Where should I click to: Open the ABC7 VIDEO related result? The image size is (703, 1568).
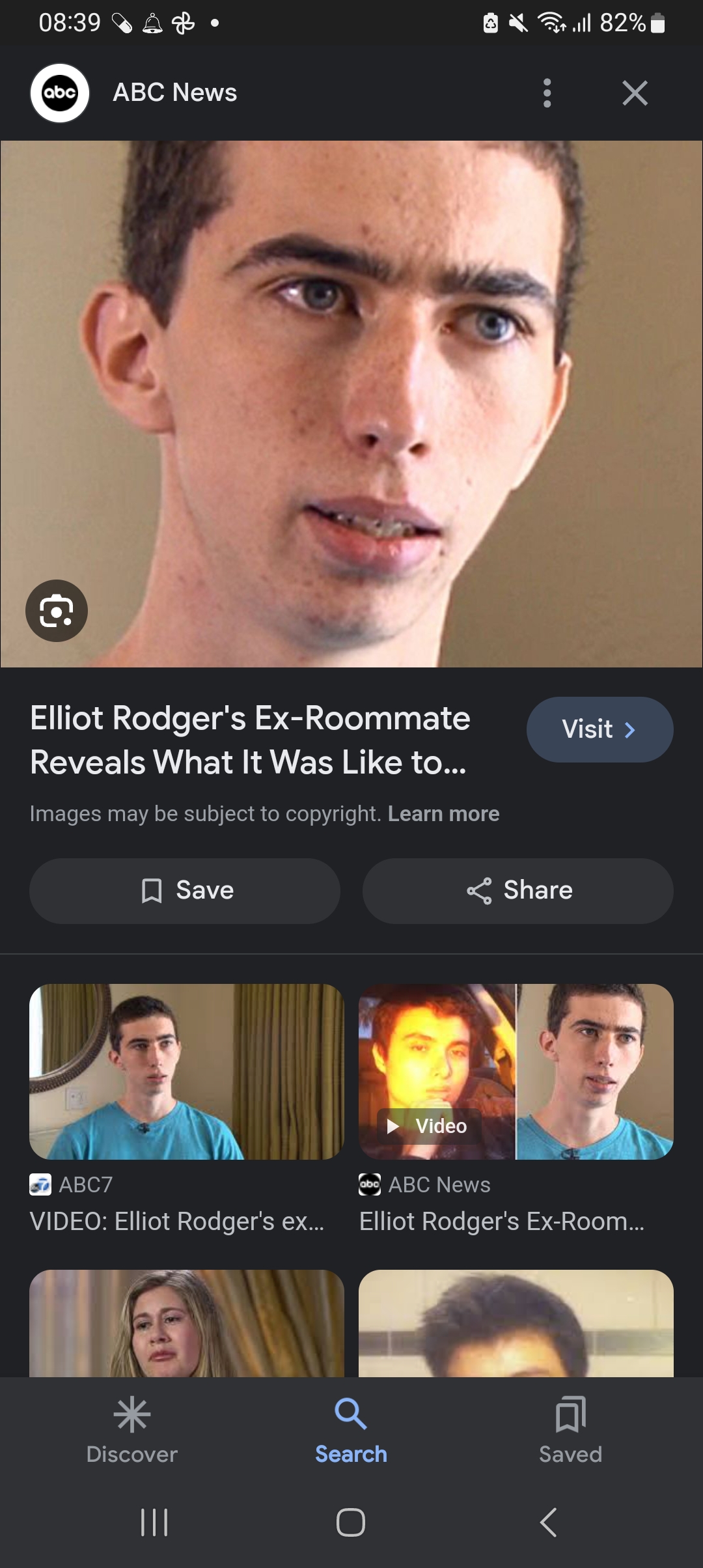[x=186, y=1071]
